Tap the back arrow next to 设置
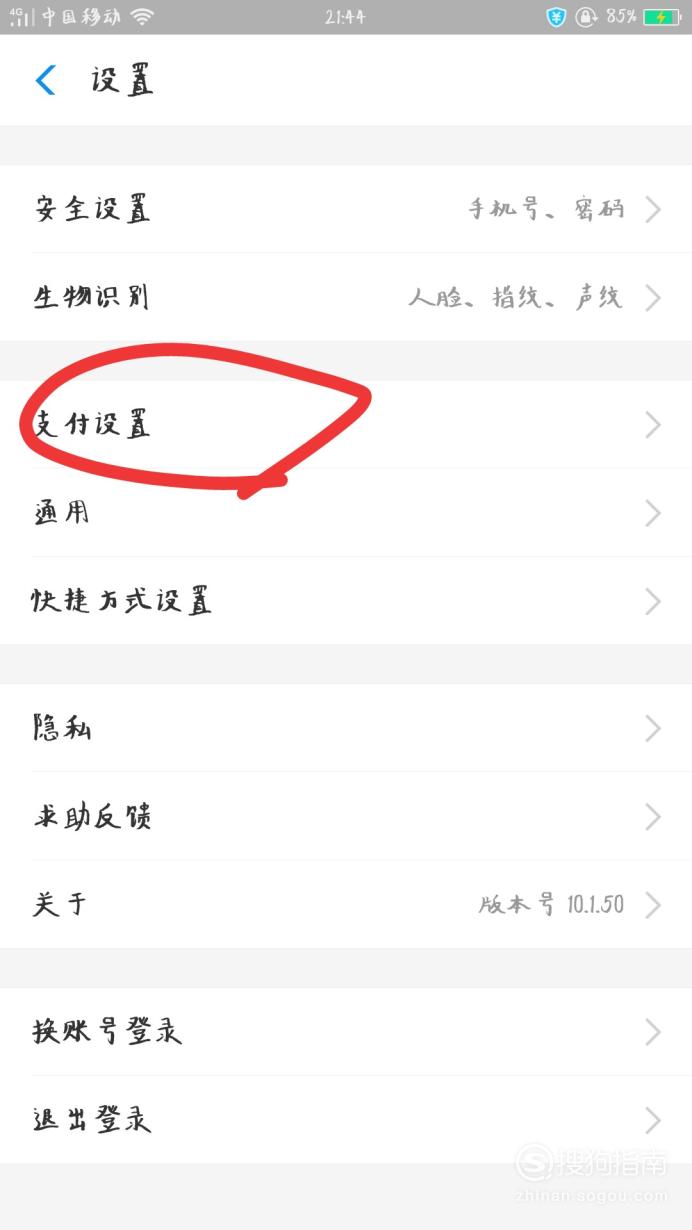The height and width of the screenshot is (1230, 692). (45, 80)
